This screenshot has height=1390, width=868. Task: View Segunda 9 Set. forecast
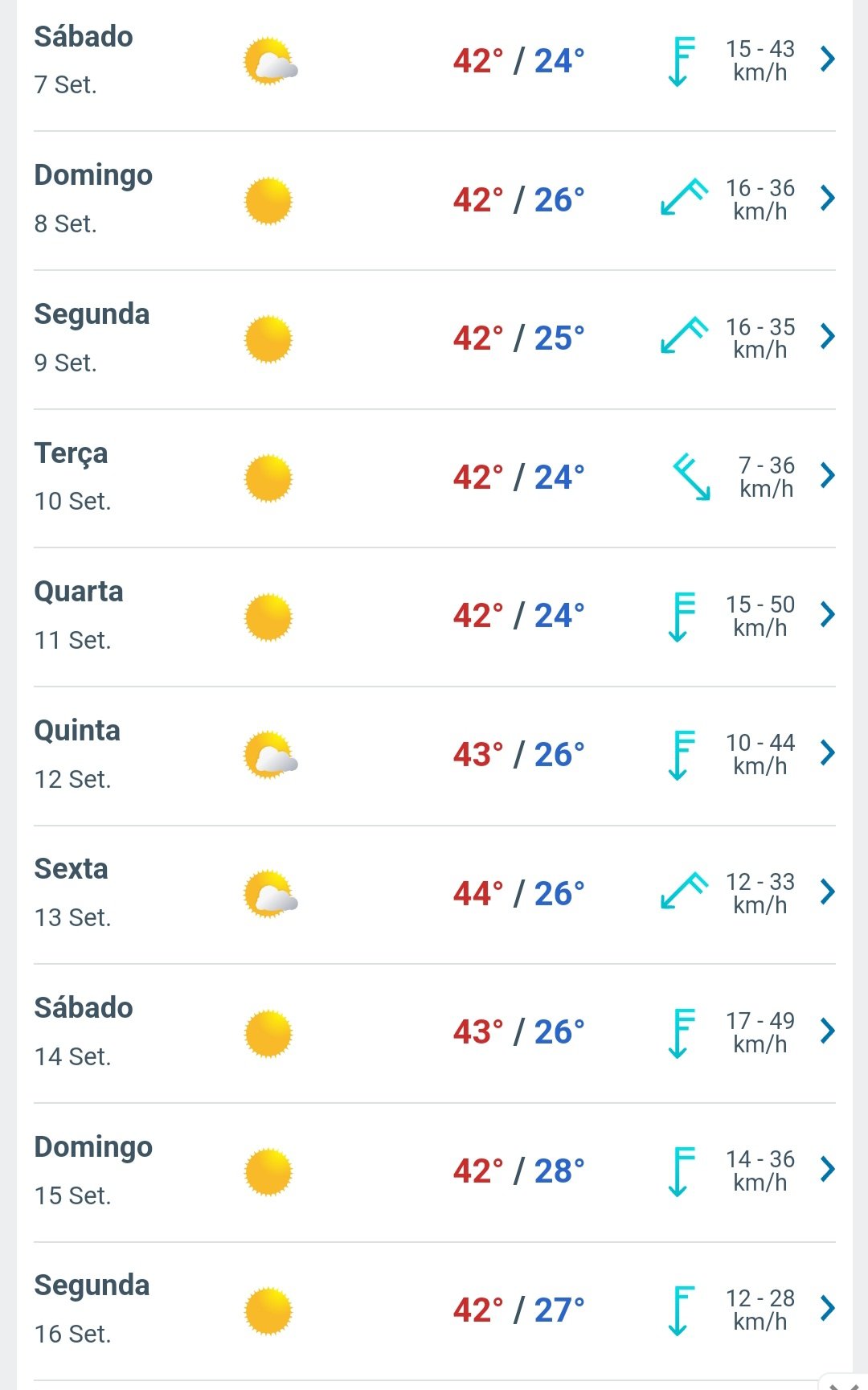(434, 339)
